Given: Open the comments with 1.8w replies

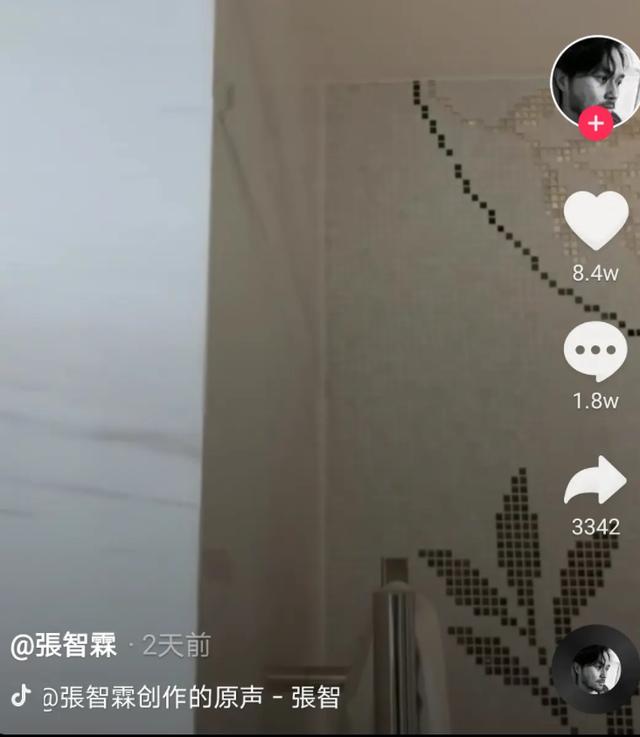Looking at the screenshot, I should click(596, 352).
